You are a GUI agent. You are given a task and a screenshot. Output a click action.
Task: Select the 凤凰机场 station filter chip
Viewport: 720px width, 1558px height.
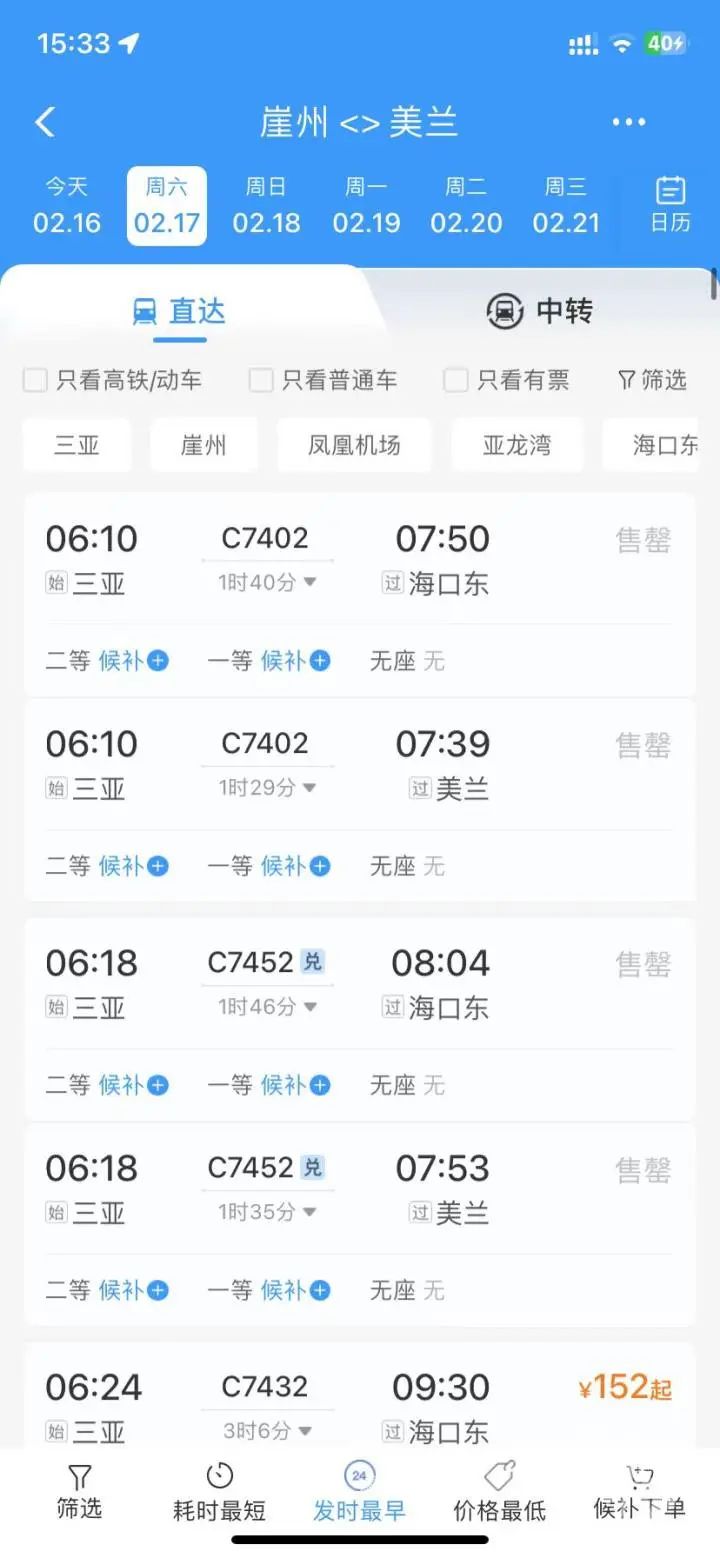click(x=354, y=444)
